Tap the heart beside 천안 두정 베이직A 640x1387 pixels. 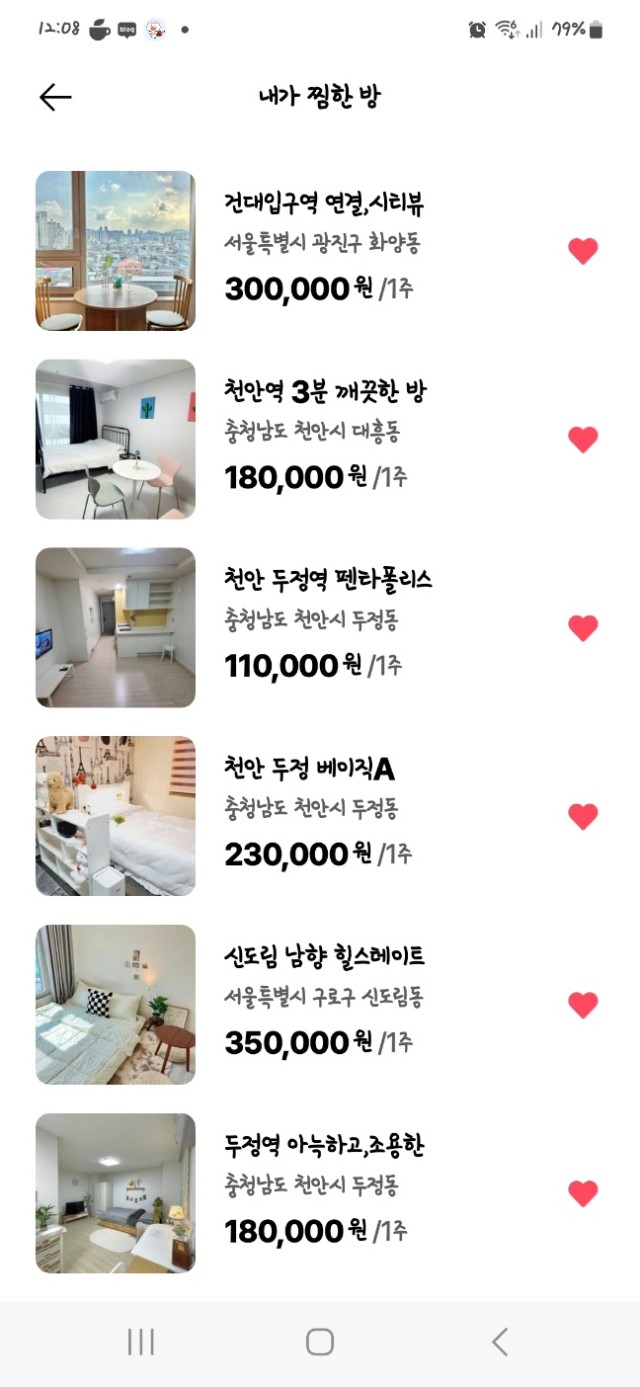[583, 817]
